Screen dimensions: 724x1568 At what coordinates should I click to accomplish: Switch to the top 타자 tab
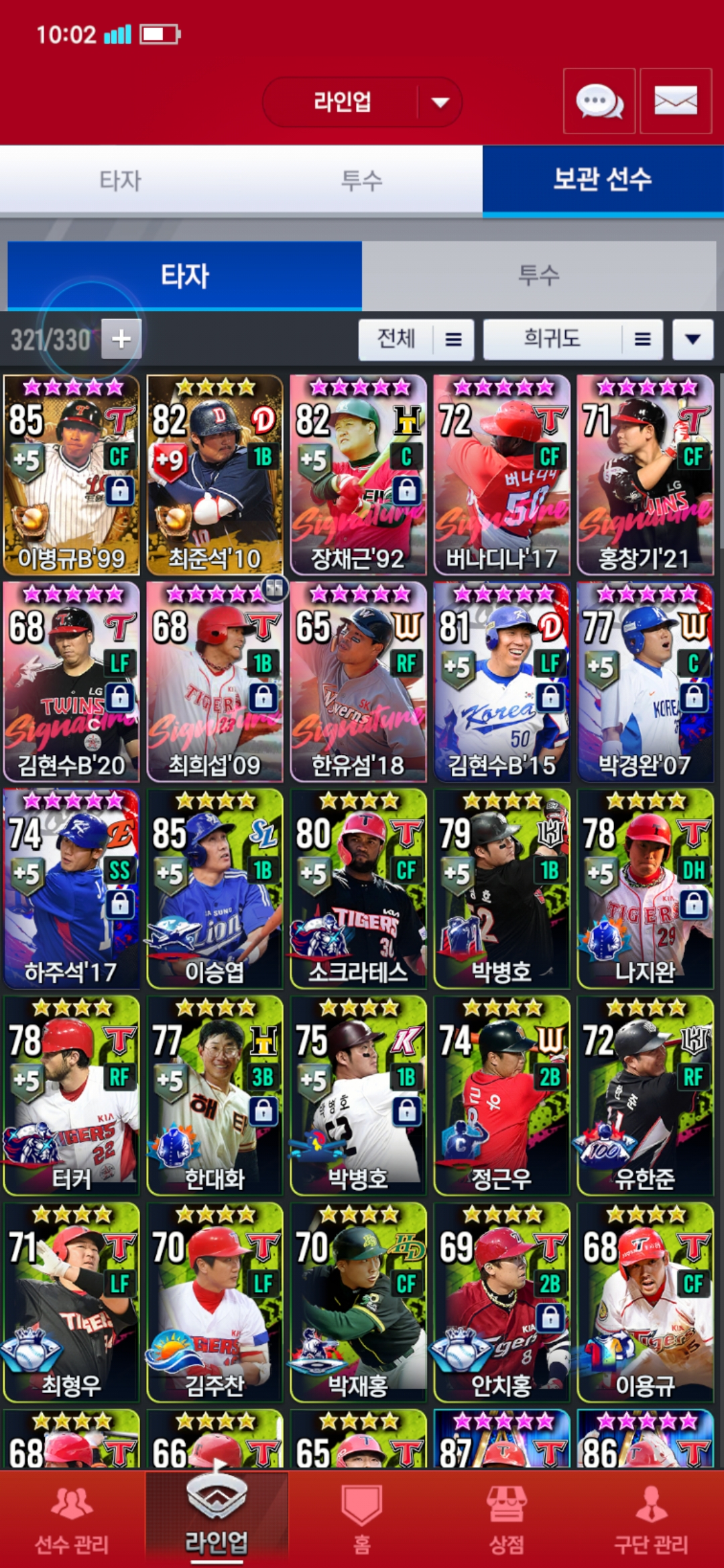[x=121, y=180]
